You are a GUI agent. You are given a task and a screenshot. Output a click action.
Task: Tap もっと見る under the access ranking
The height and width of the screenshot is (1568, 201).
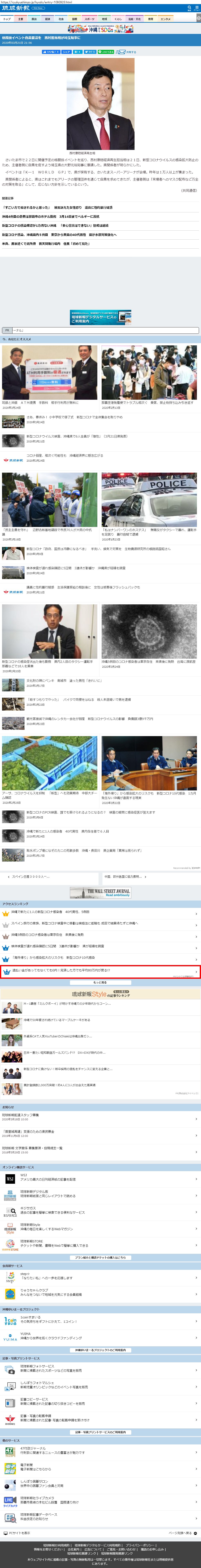(x=101, y=982)
